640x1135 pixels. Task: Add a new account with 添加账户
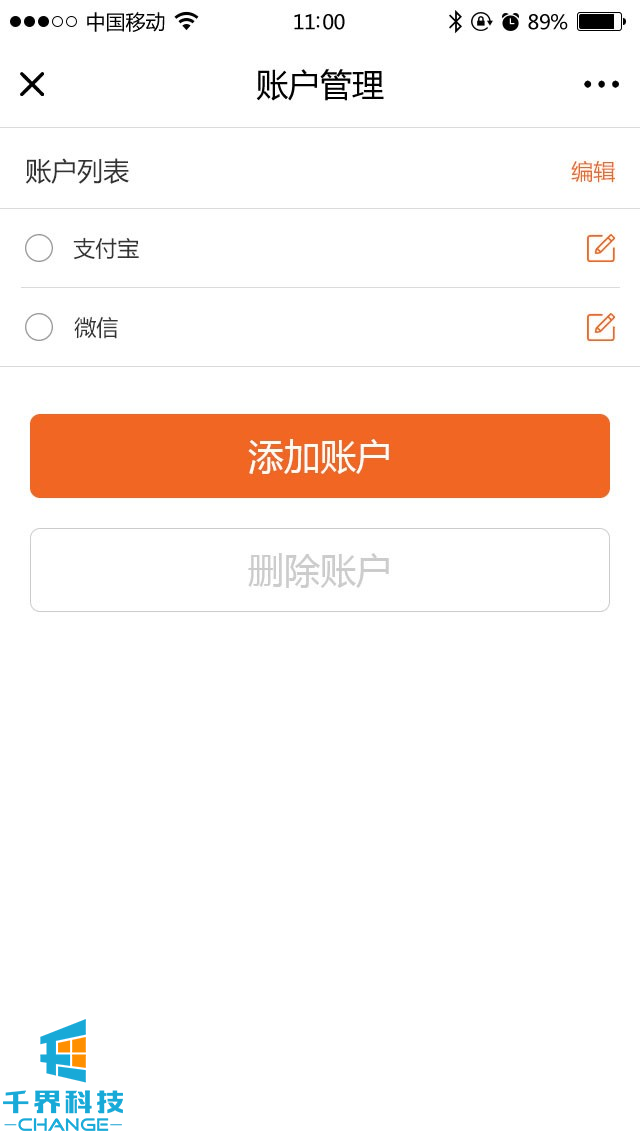[x=320, y=456]
